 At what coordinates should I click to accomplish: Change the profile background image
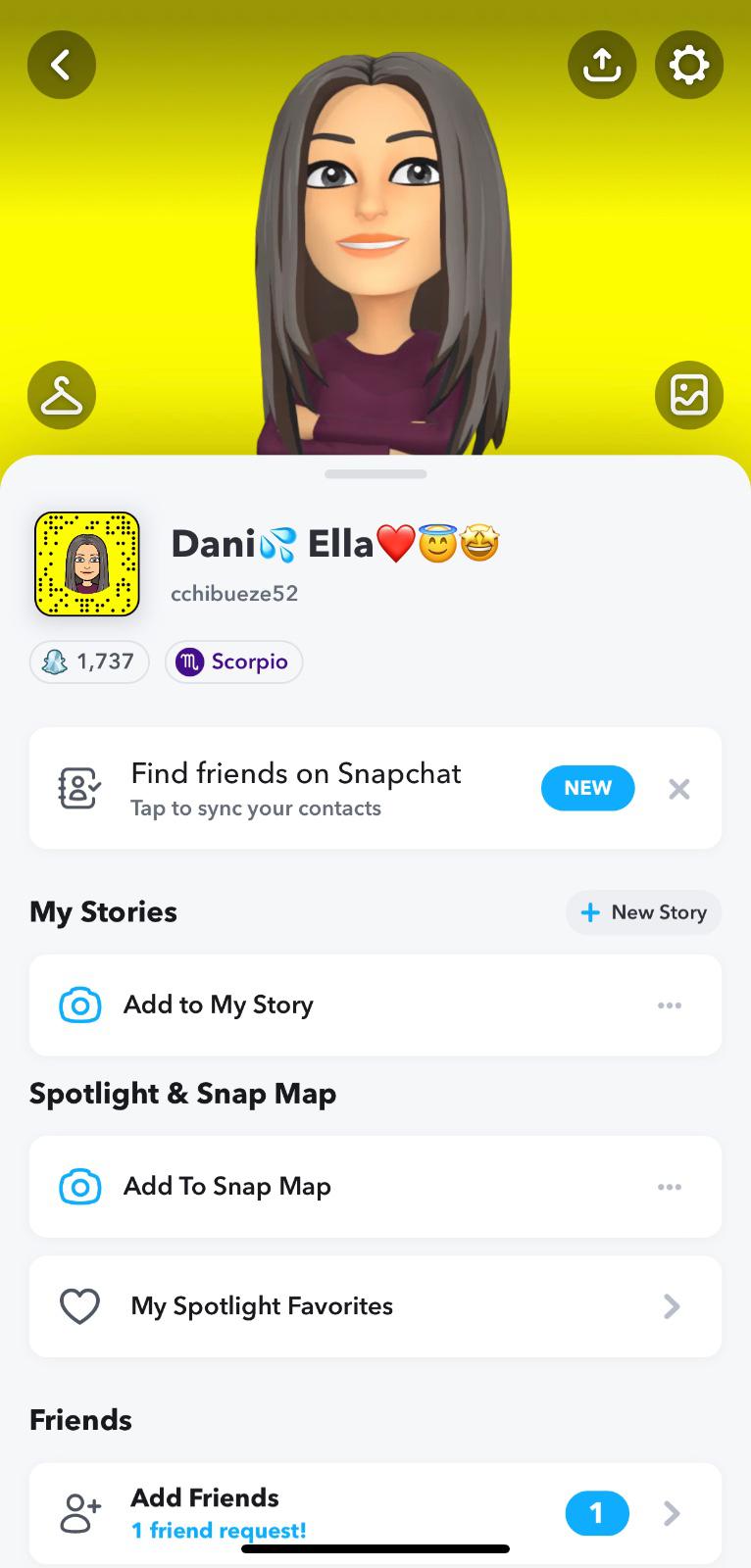coord(688,395)
